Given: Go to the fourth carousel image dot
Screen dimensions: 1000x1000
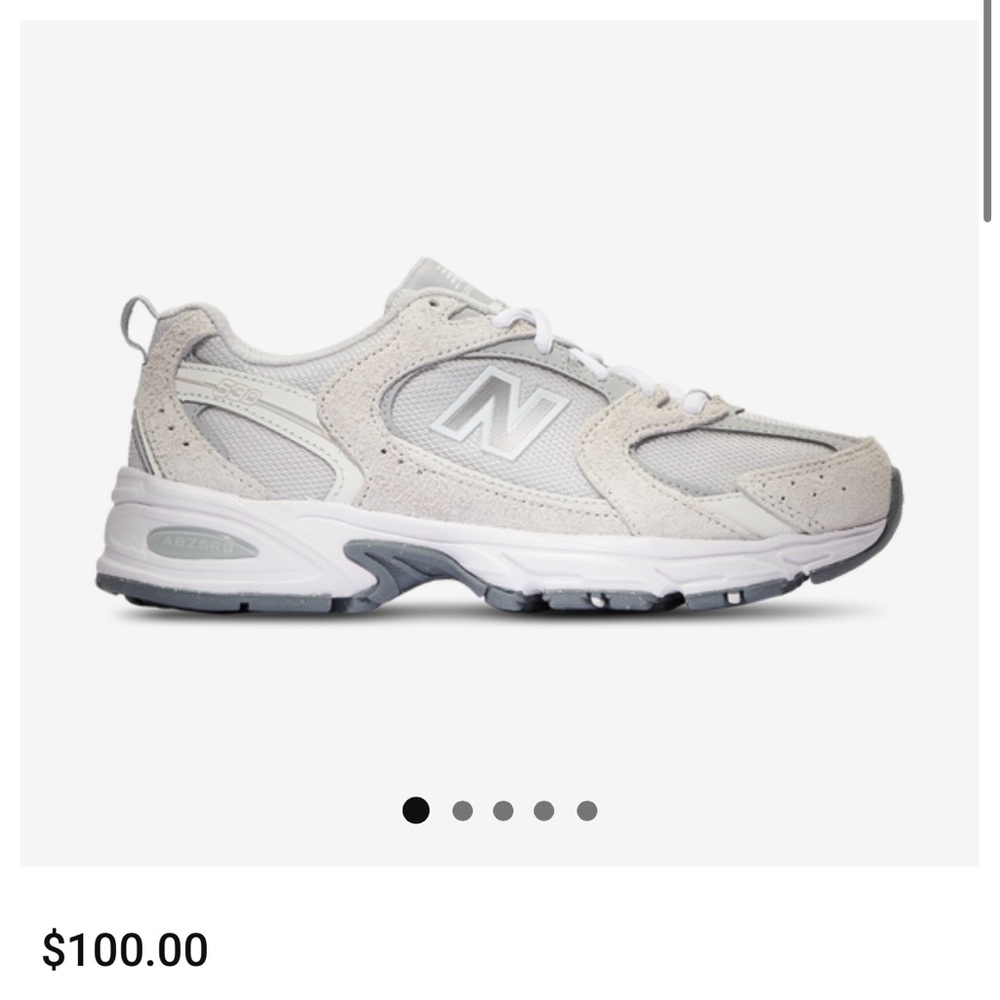Looking at the screenshot, I should (x=544, y=810).
